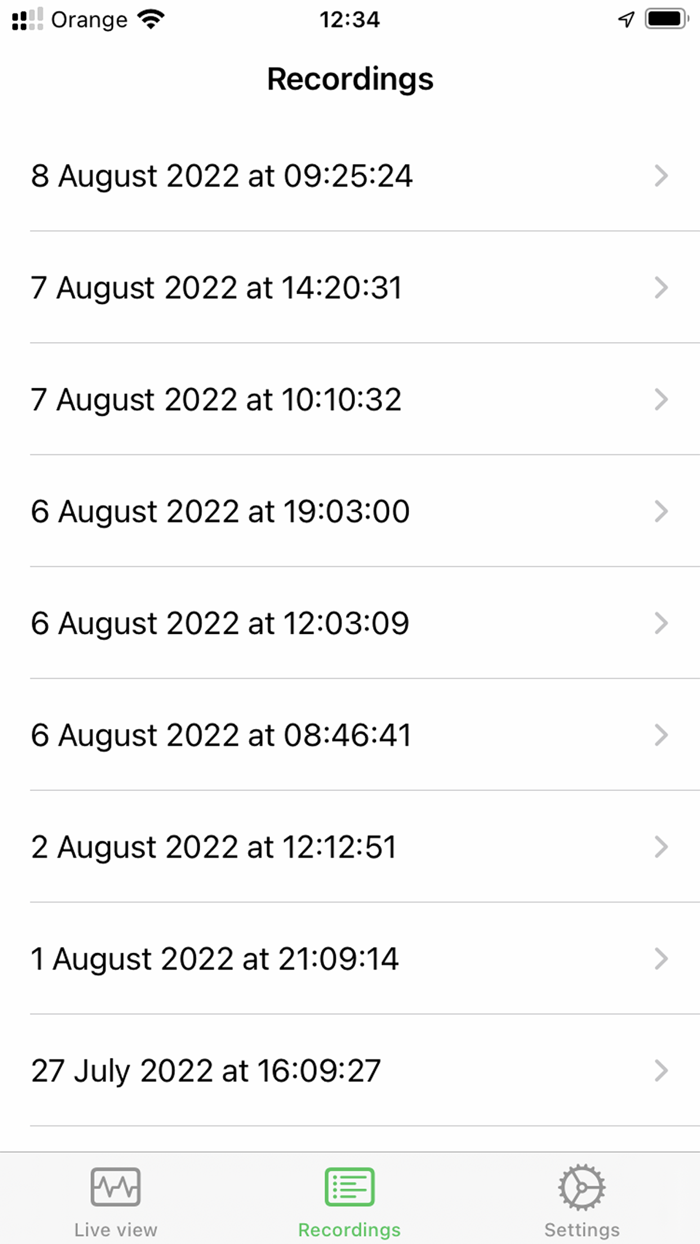
Task: Select the 7 August 2022 at 10:10:32 recording
Action: tap(350, 400)
